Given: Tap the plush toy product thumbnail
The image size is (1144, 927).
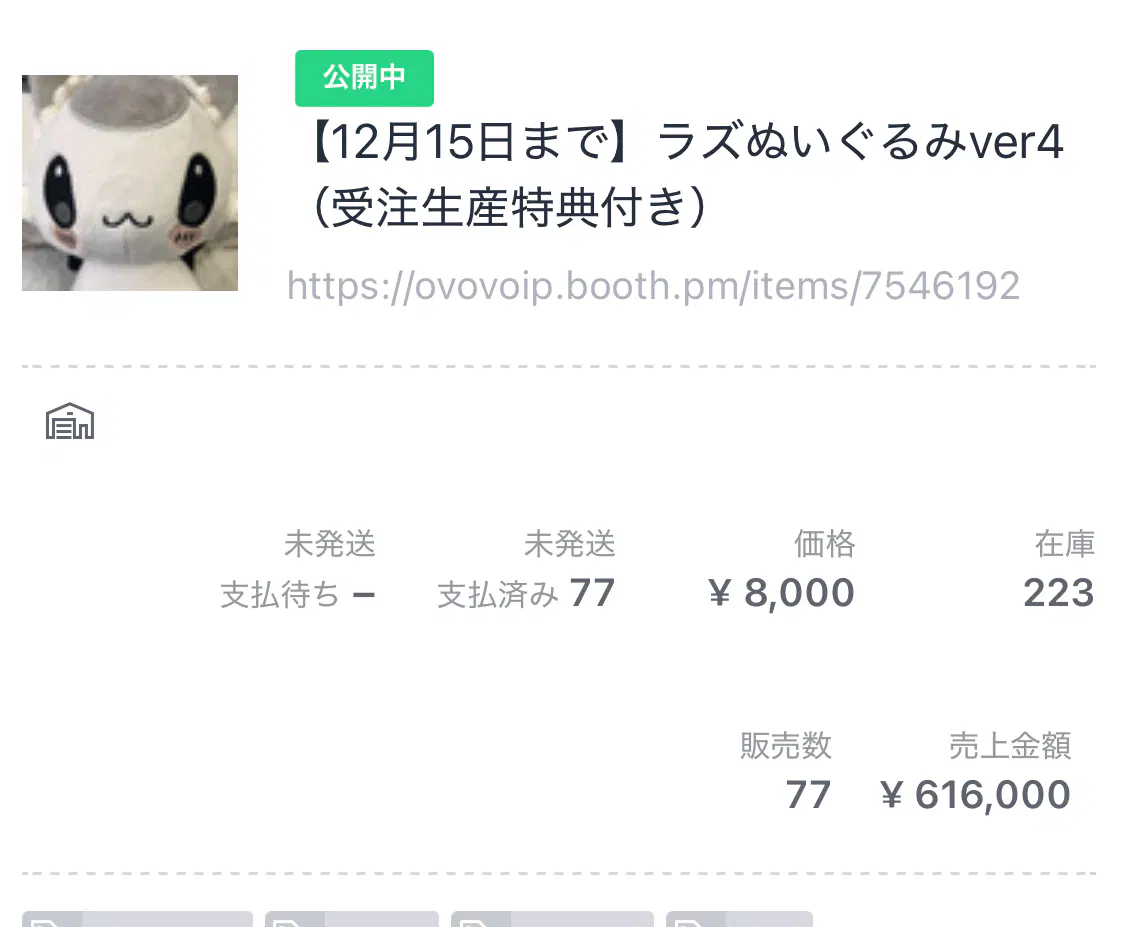Looking at the screenshot, I should pyautogui.click(x=130, y=183).
